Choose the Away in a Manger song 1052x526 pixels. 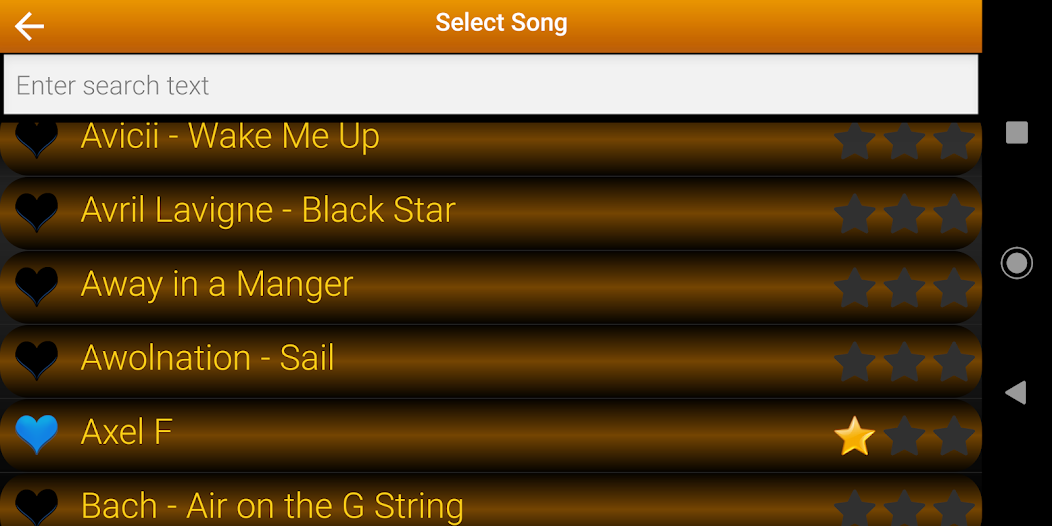(217, 285)
